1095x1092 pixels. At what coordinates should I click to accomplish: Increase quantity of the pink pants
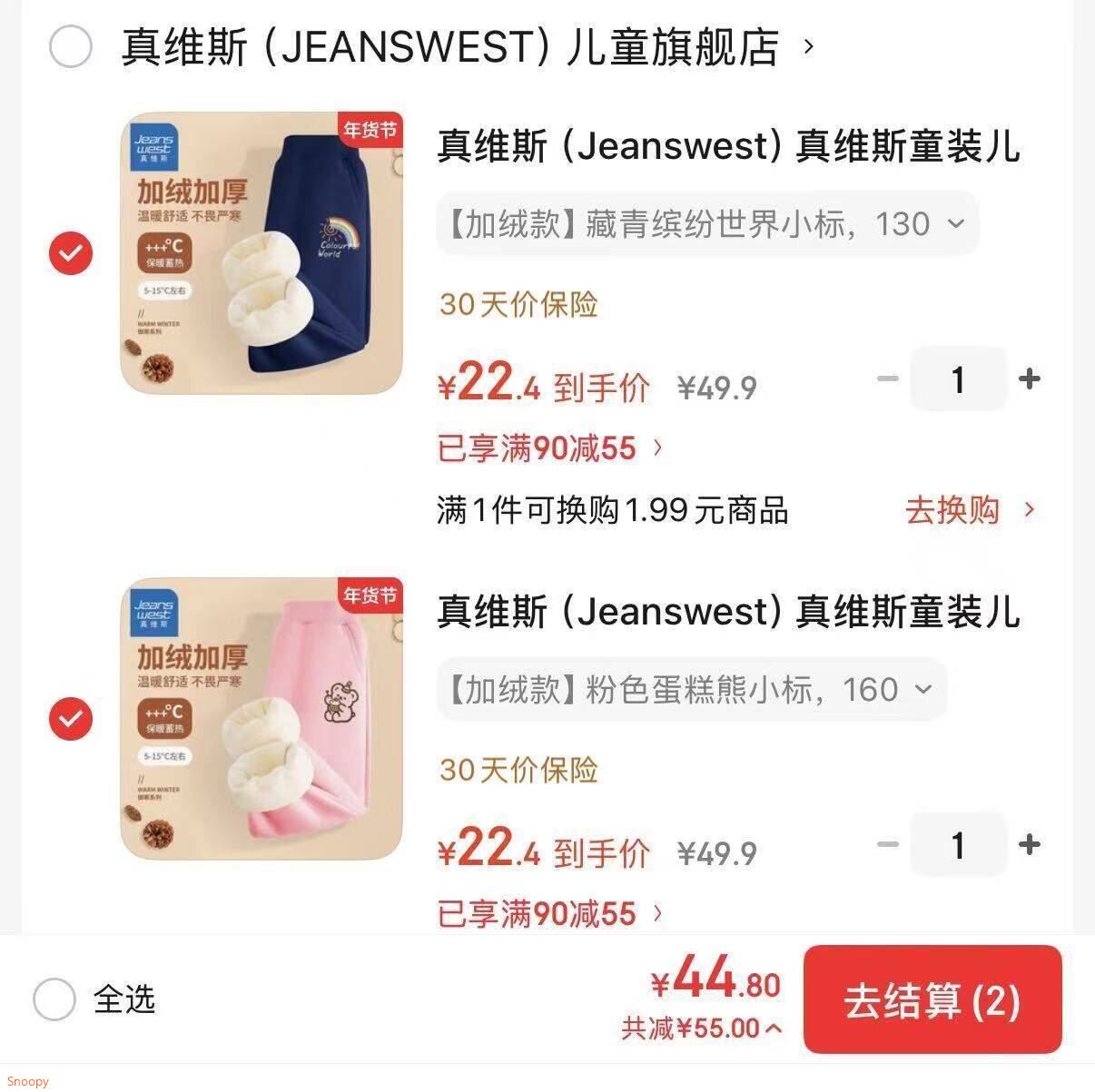tap(1029, 845)
